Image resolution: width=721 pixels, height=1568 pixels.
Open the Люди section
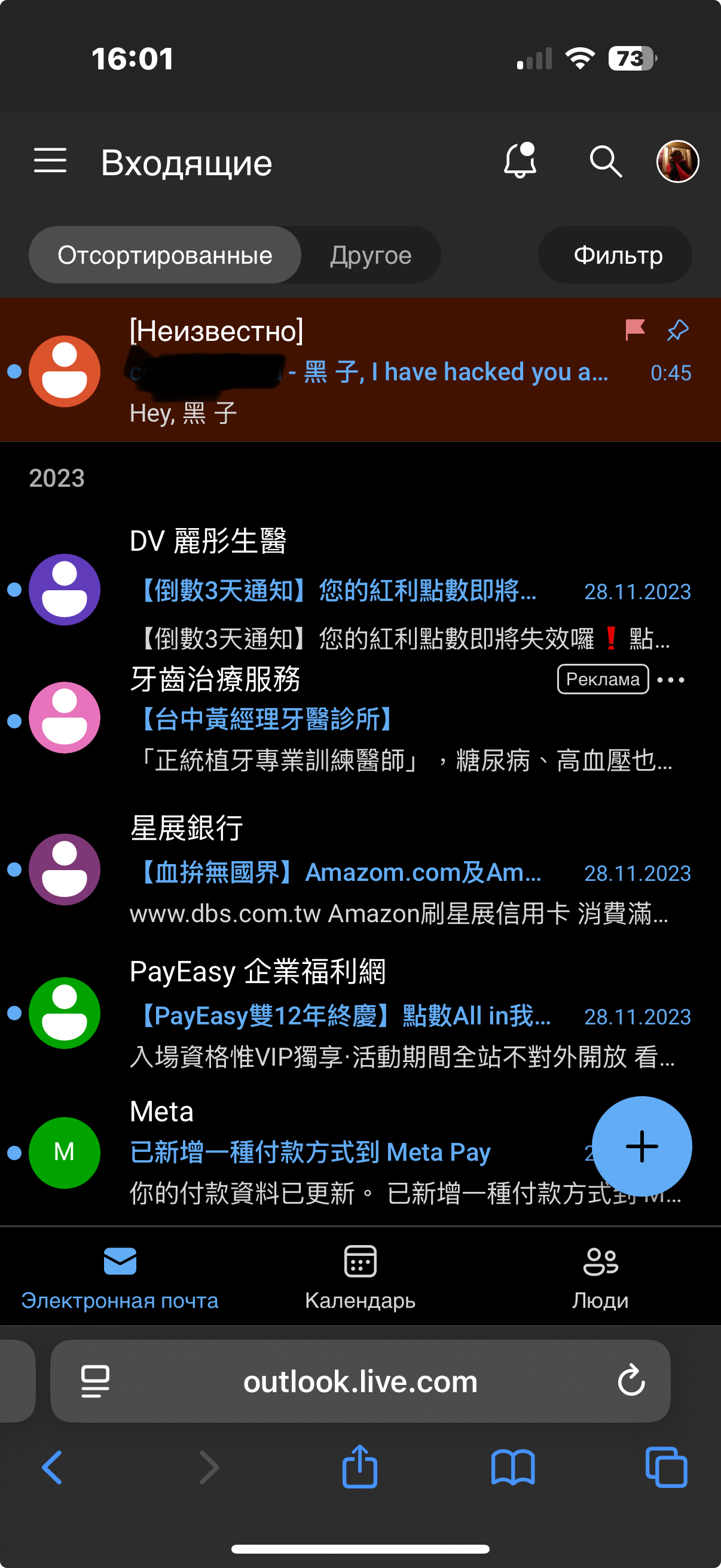(x=599, y=1263)
